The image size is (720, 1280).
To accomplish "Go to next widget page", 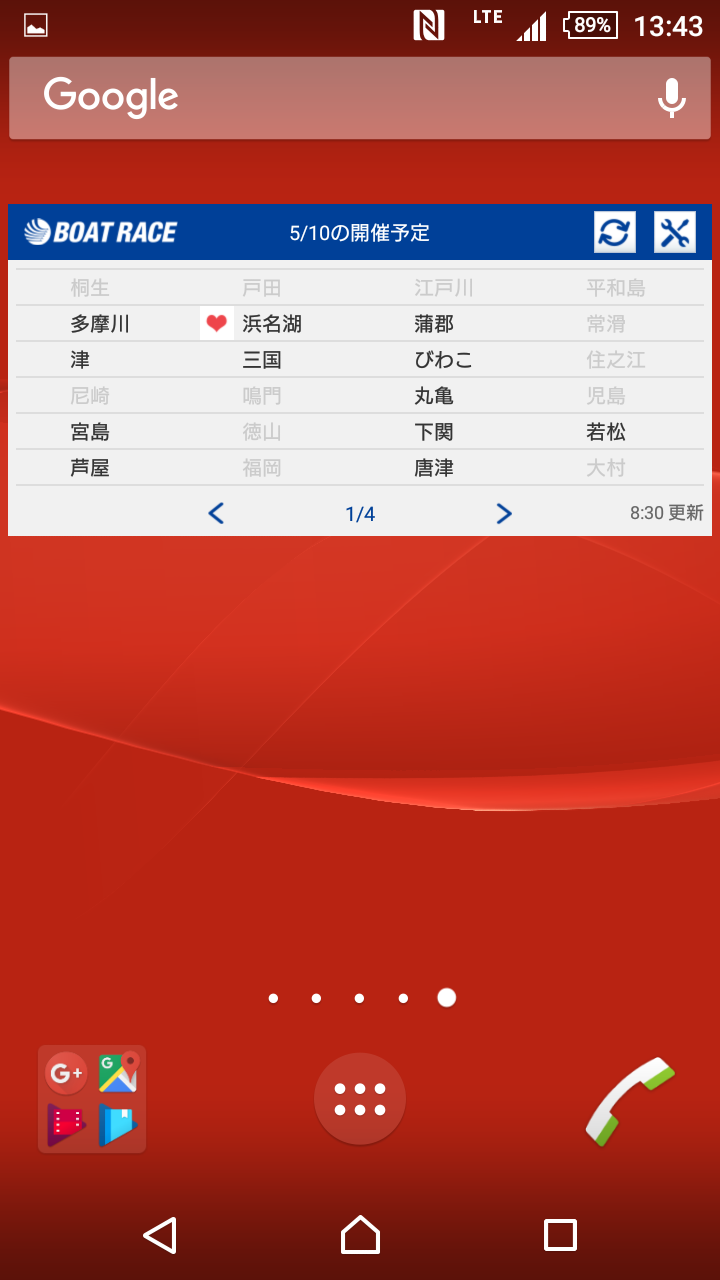I will tap(504, 514).
